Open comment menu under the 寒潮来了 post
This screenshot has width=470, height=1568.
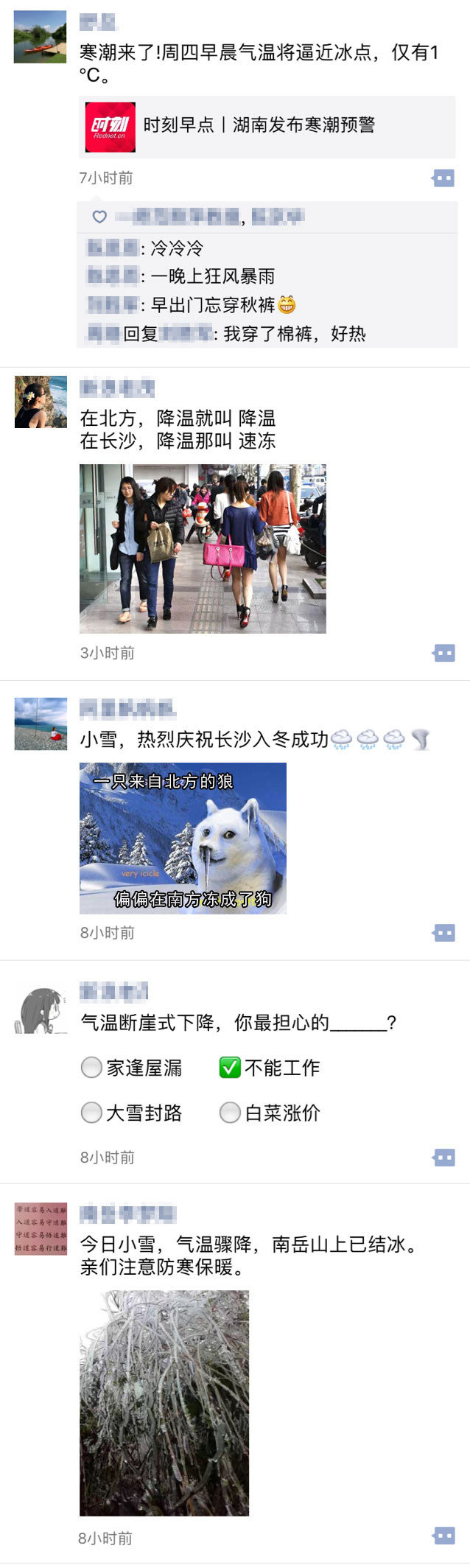click(443, 178)
